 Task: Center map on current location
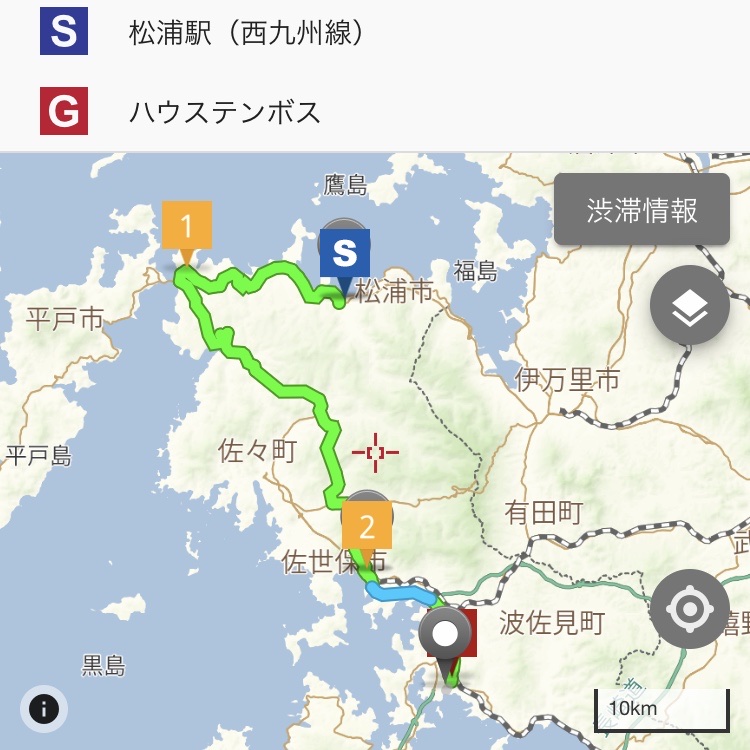689,608
